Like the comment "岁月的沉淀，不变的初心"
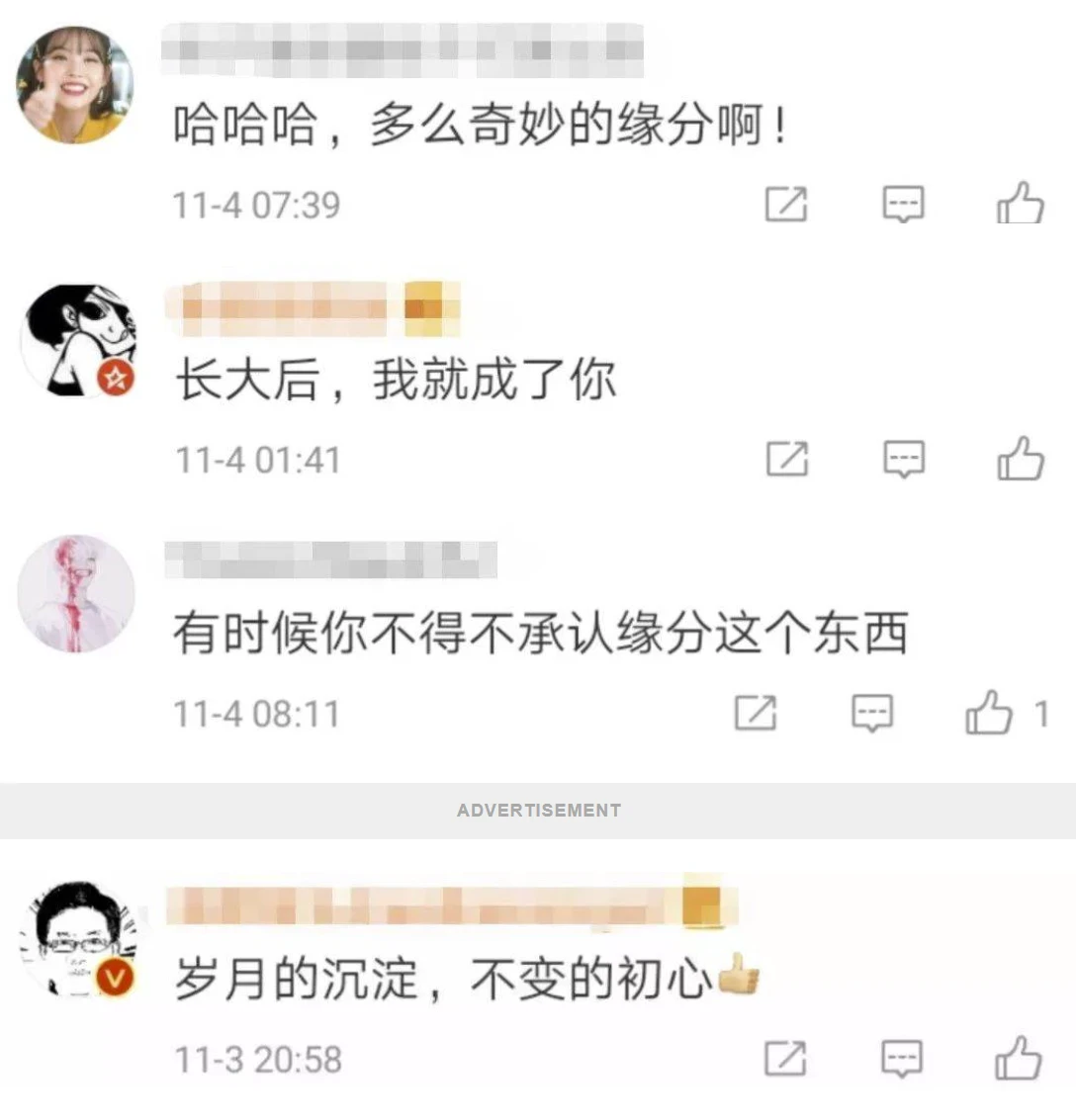1076x1120 pixels. click(x=1019, y=1058)
